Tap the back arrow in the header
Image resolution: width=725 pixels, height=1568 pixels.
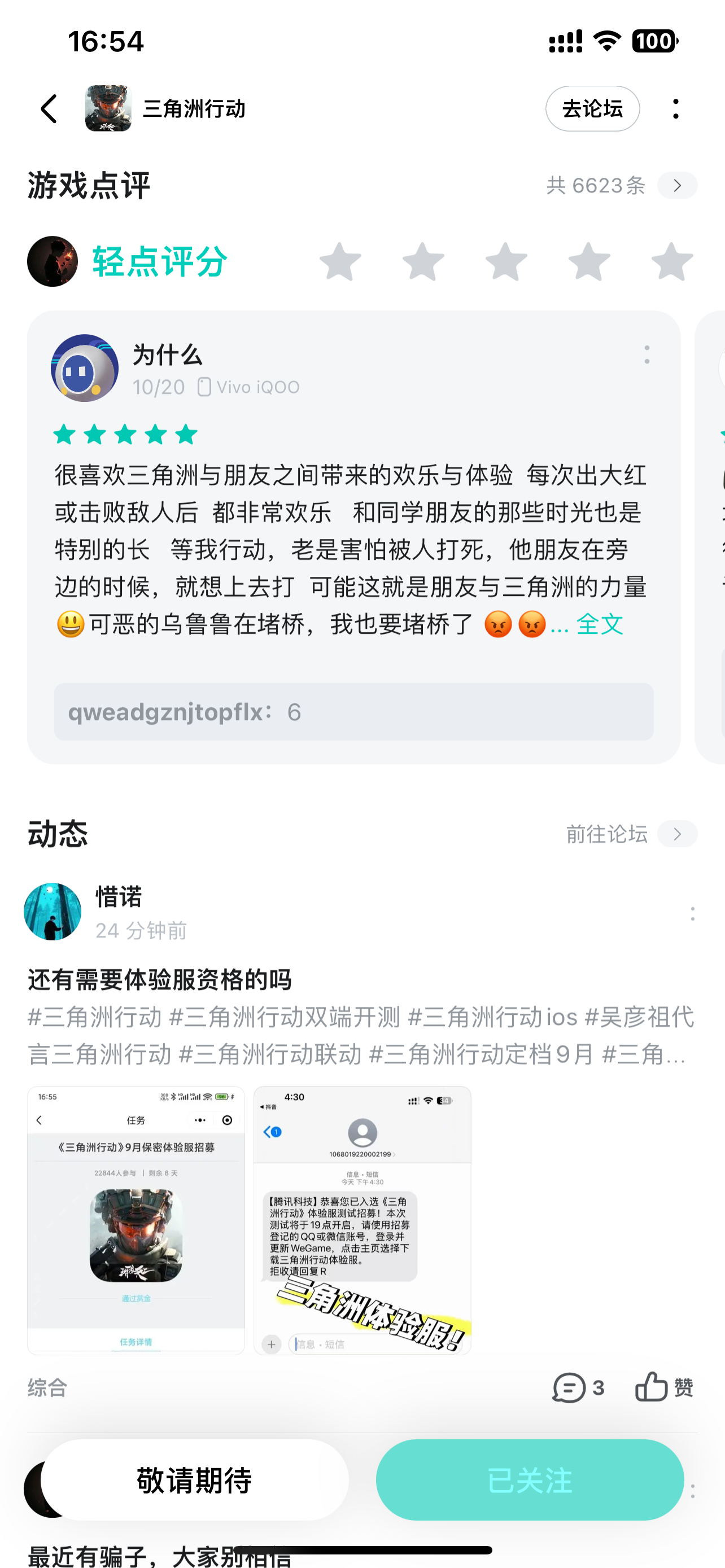coord(49,108)
